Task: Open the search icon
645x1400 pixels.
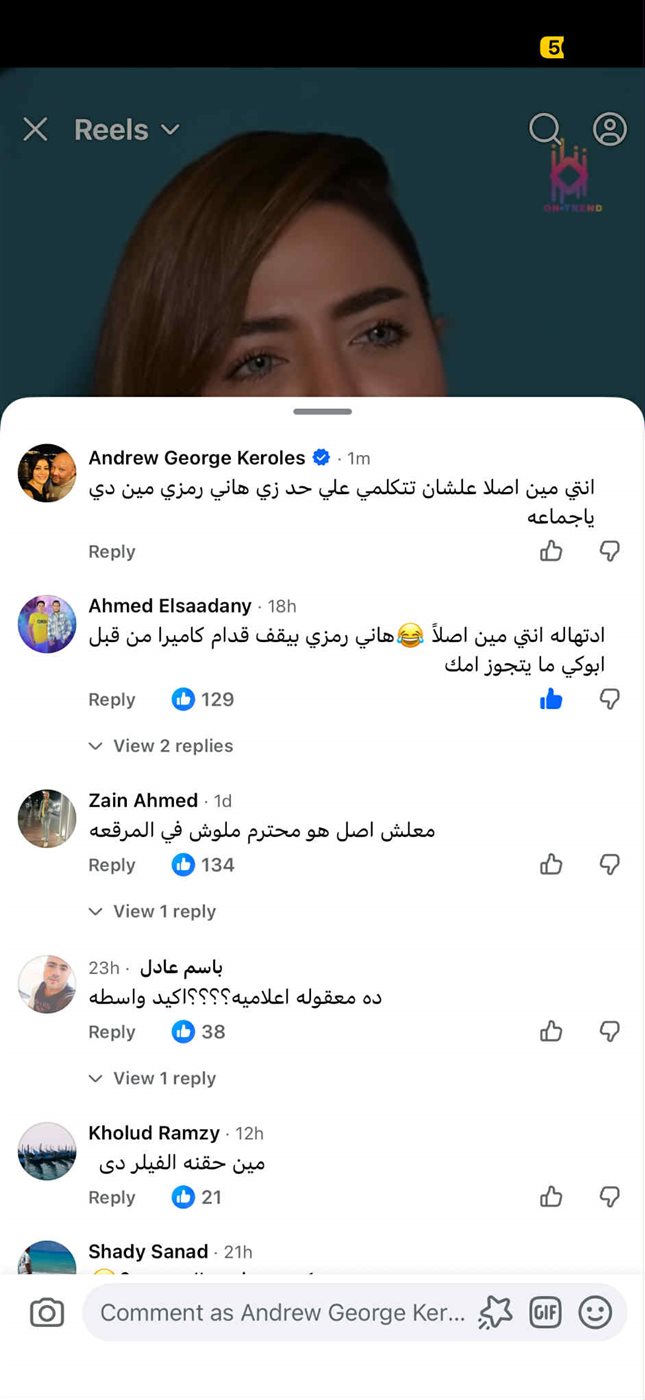Action: click(x=545, y=129)
